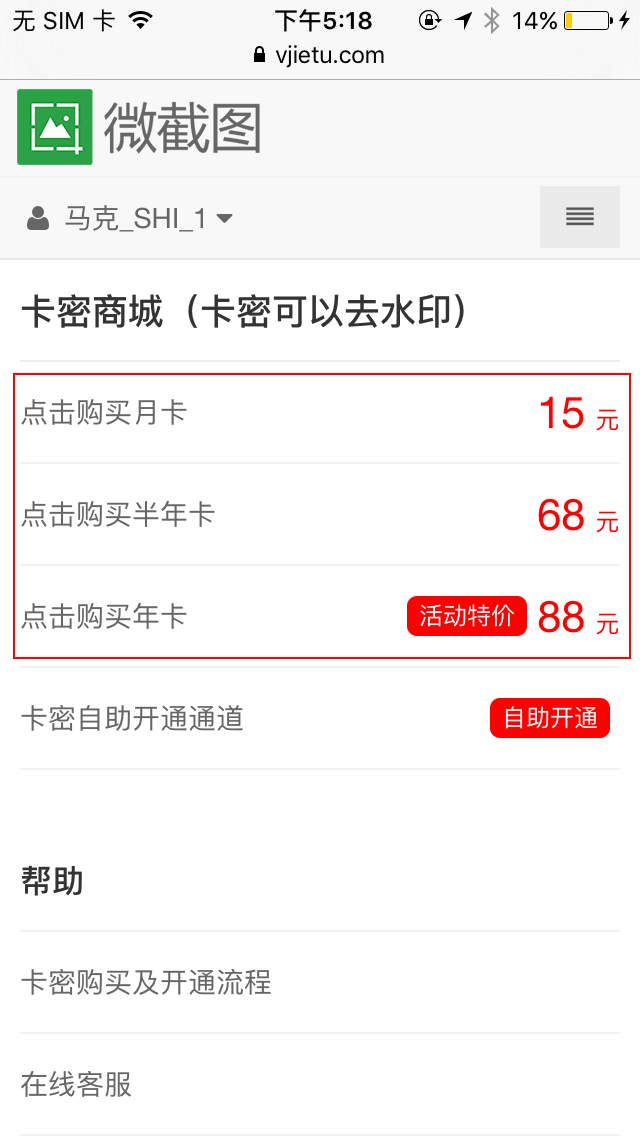Screen dimensions: 640x1136
Task: Tap the 微截图 logo to go home
Action: (140, 128)
